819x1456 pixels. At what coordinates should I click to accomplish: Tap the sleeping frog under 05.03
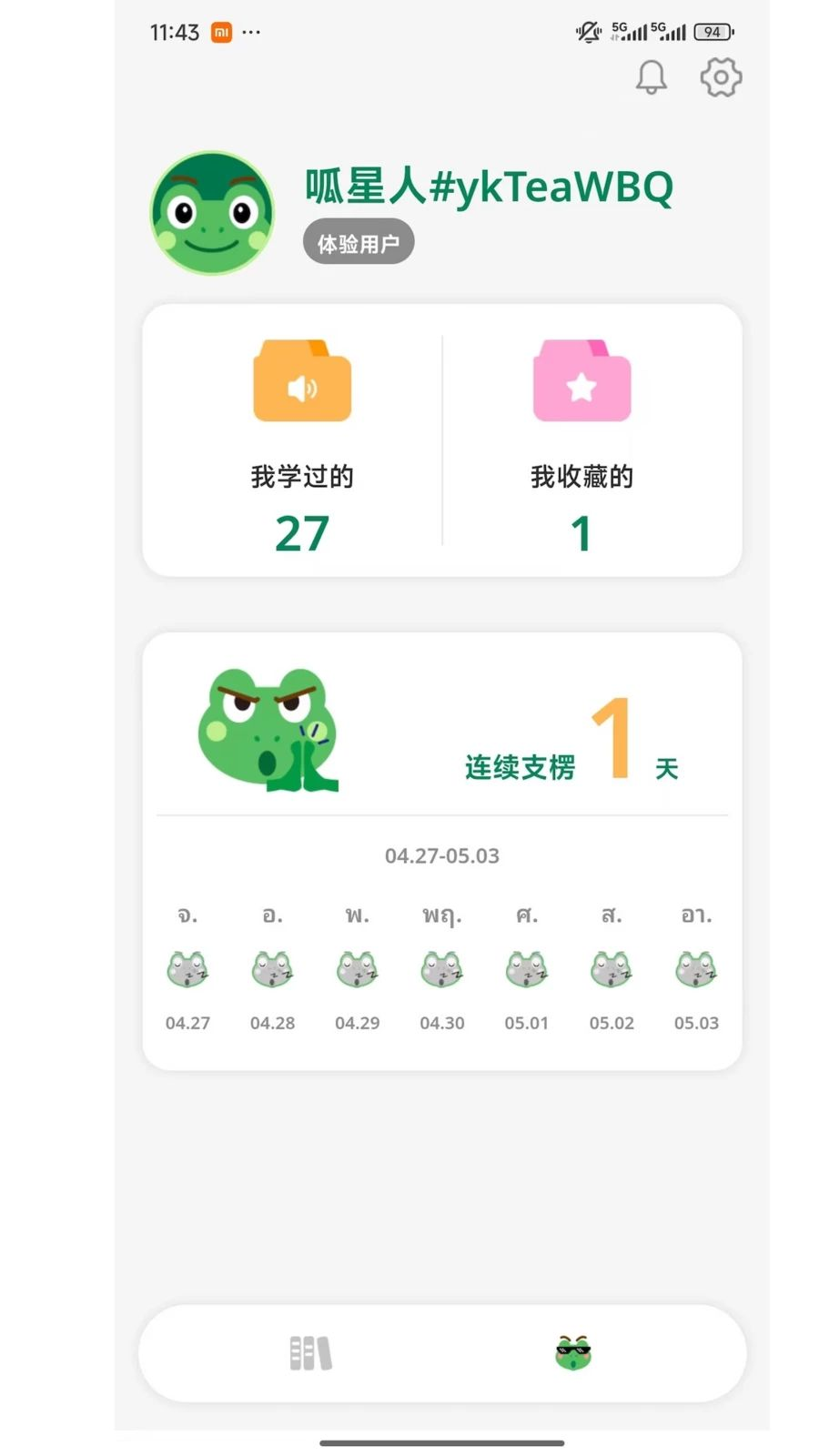[x=695, y=970]
